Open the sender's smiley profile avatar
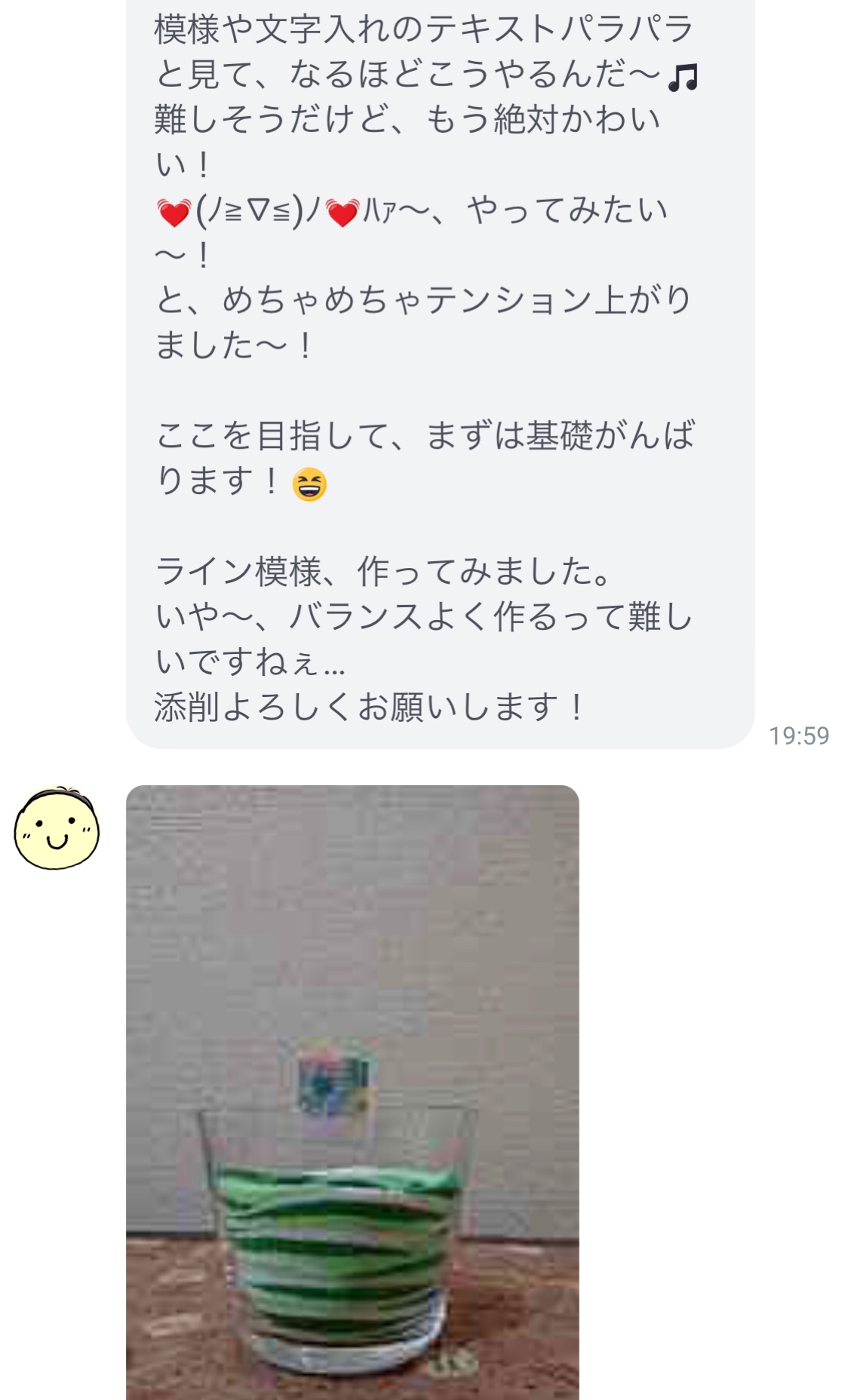 click(x=57, y=828)
